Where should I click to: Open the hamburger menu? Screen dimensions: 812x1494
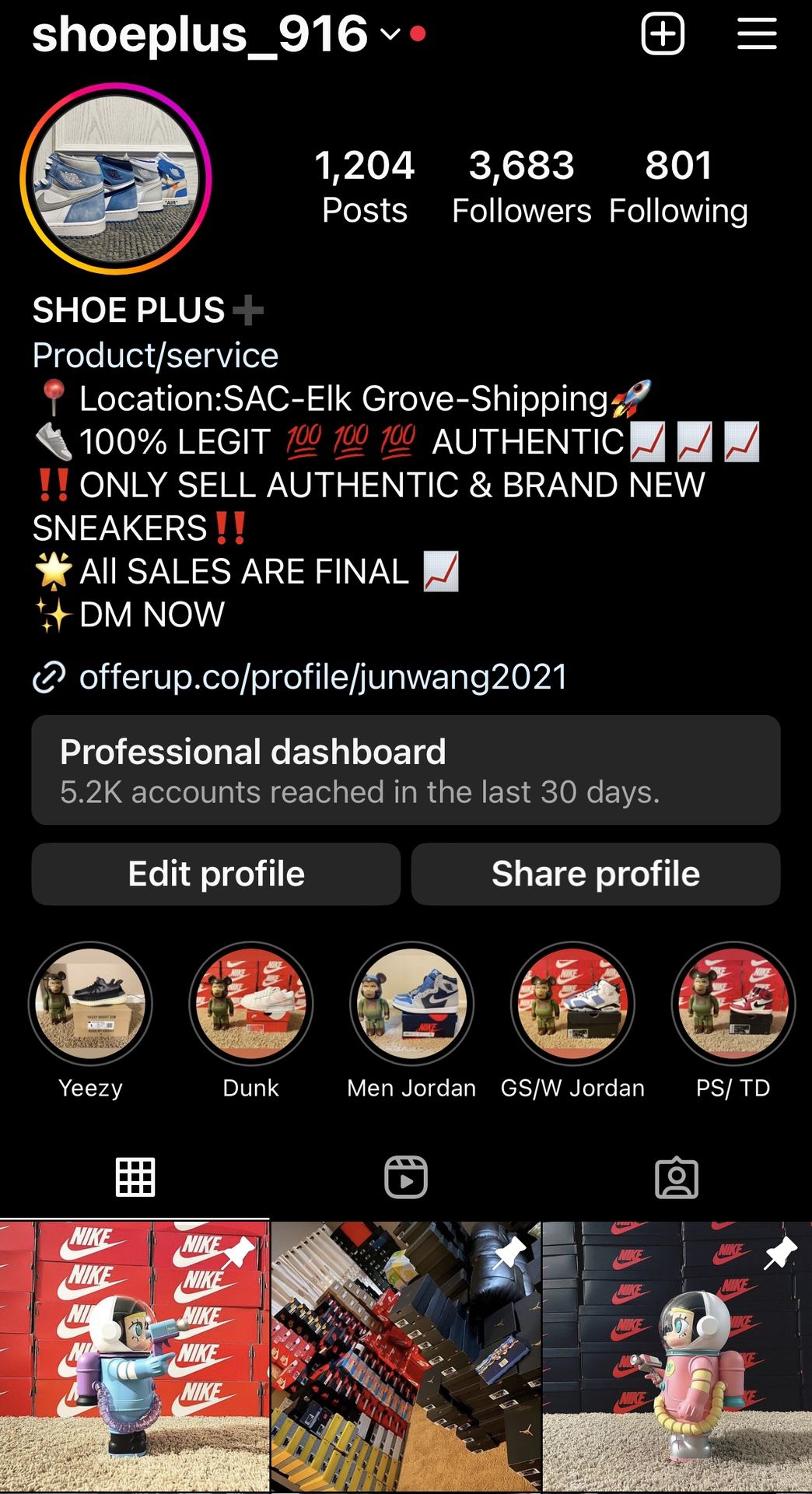757,34
